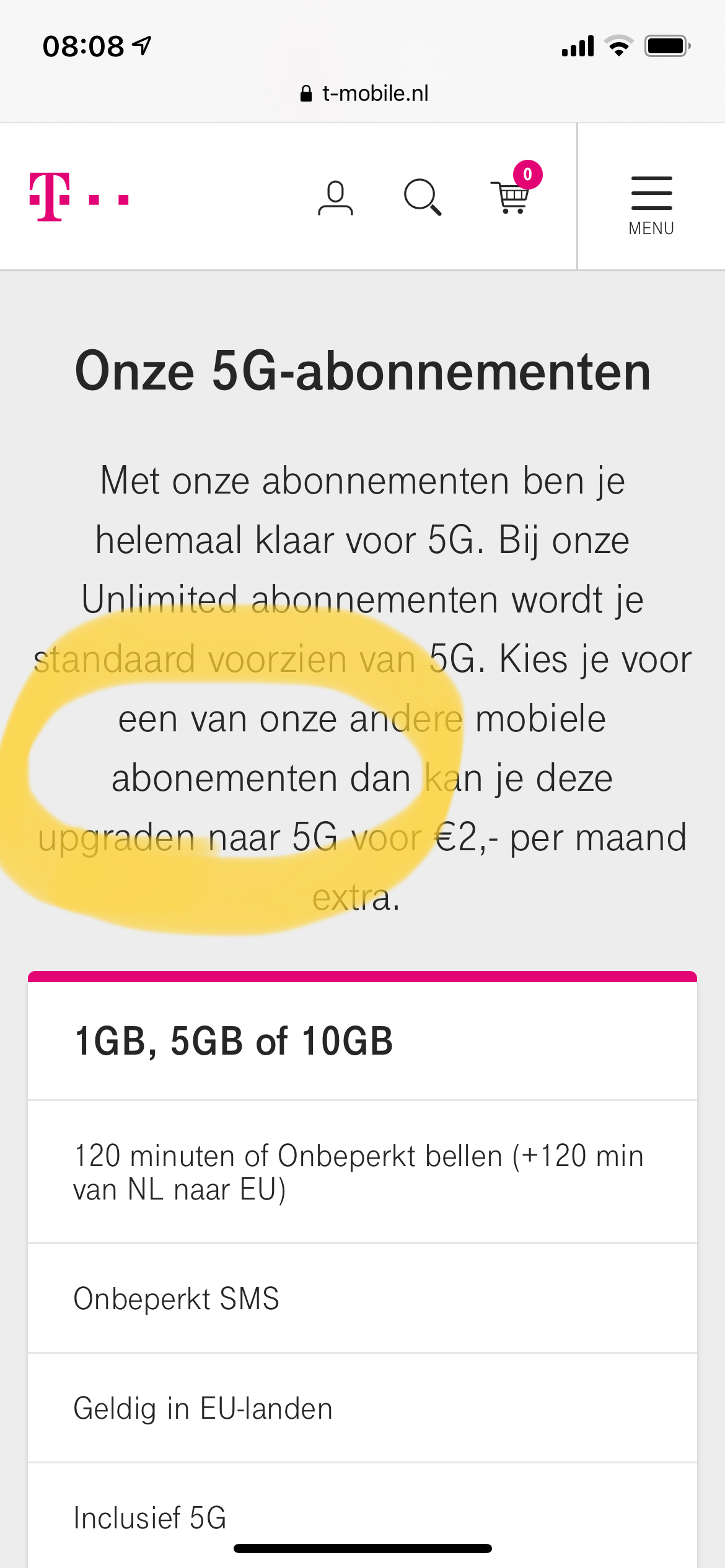Tap the t-mobile.nl address bar
725x1568 pixels.
click(364, 94)
